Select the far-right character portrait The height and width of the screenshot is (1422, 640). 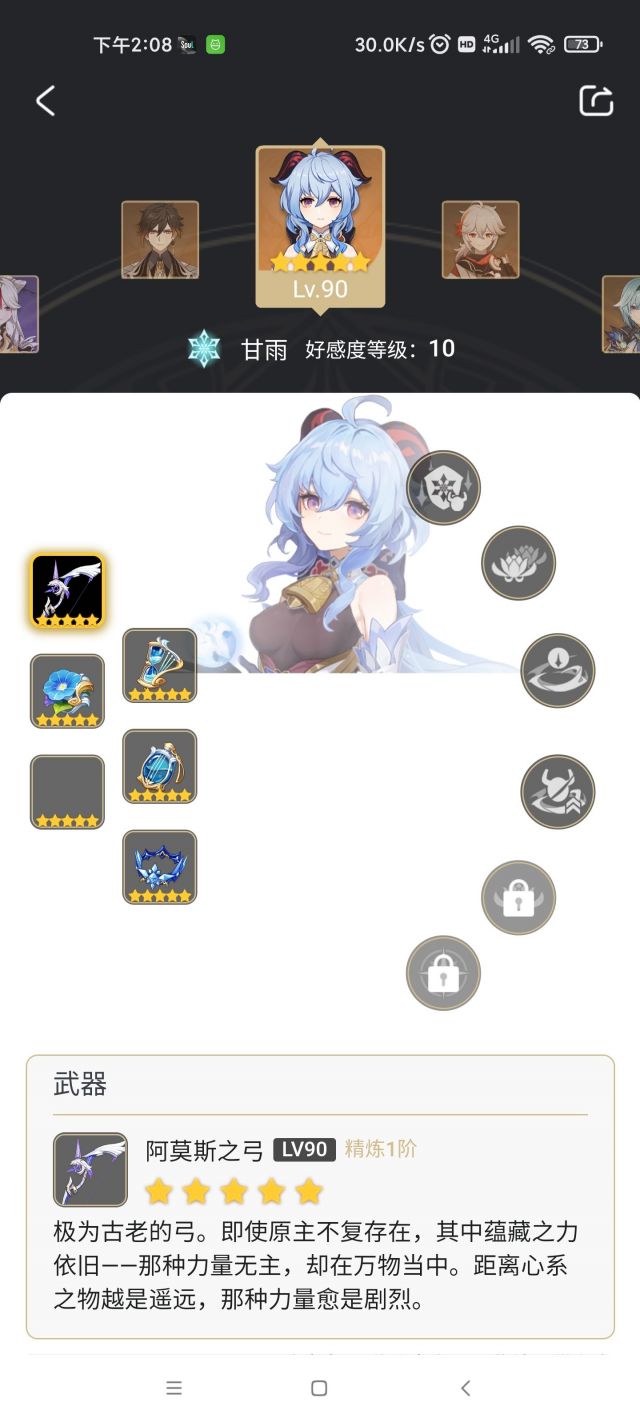[x=622, y=314]
